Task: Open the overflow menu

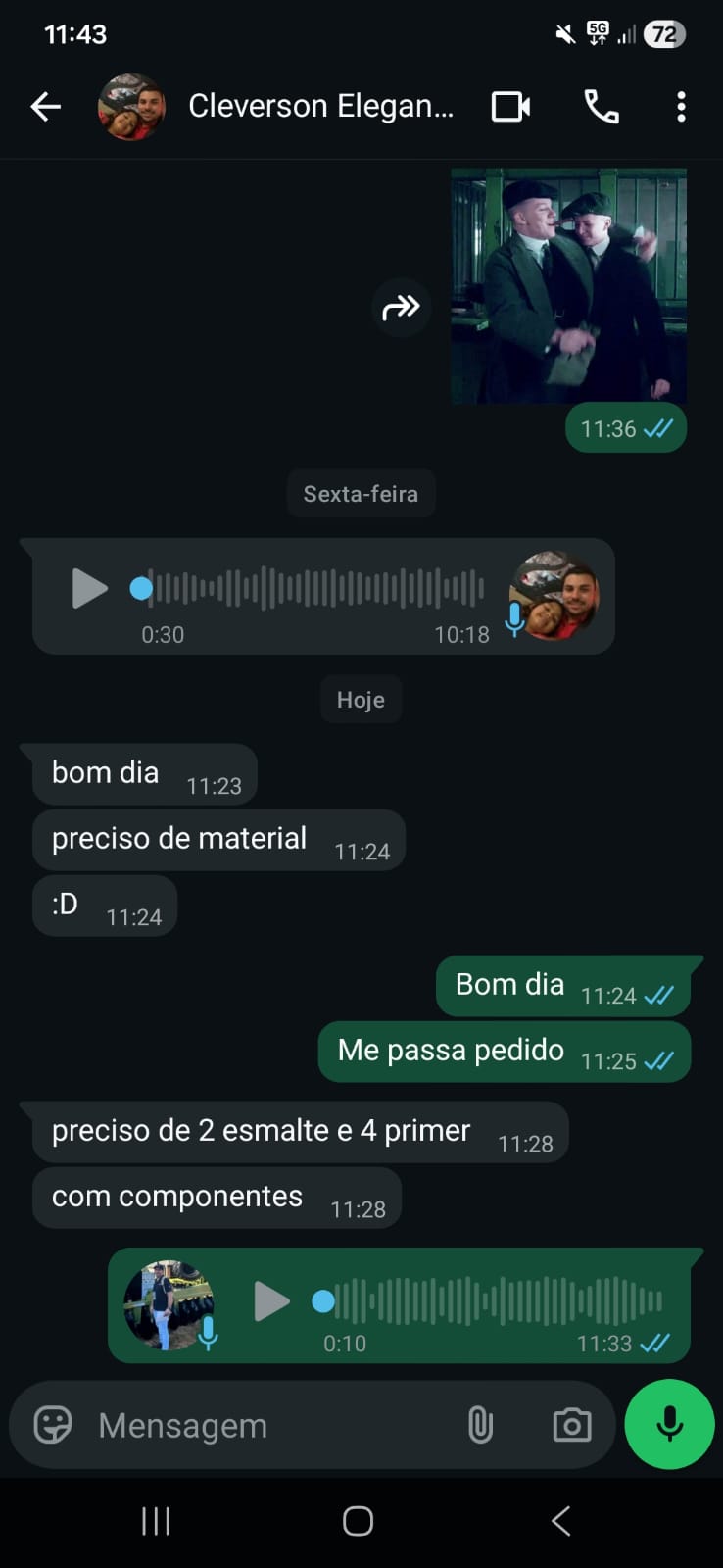Action: pyautogui.click(x=681, y=106)
